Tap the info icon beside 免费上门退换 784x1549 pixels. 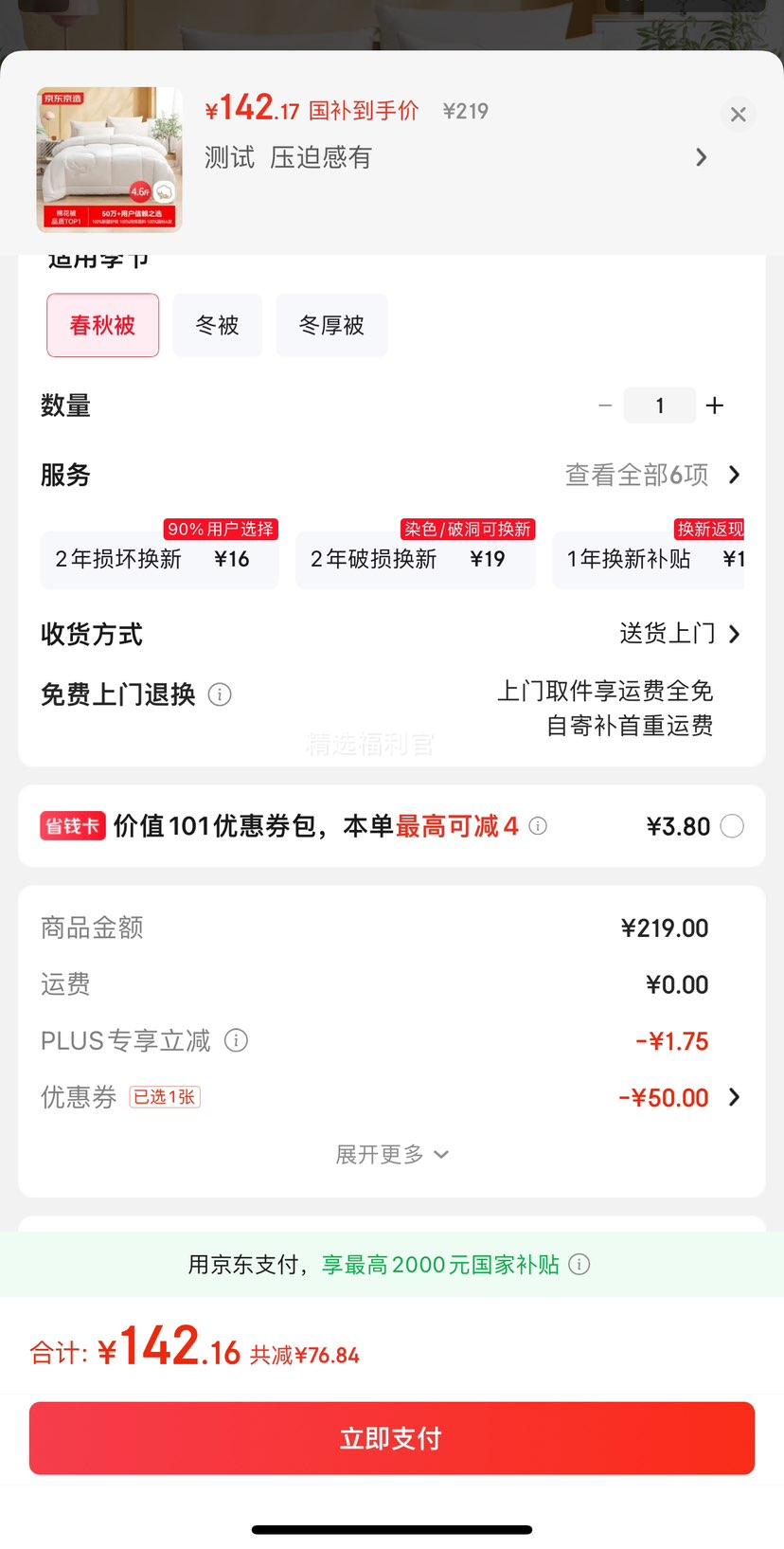point(219,694)
